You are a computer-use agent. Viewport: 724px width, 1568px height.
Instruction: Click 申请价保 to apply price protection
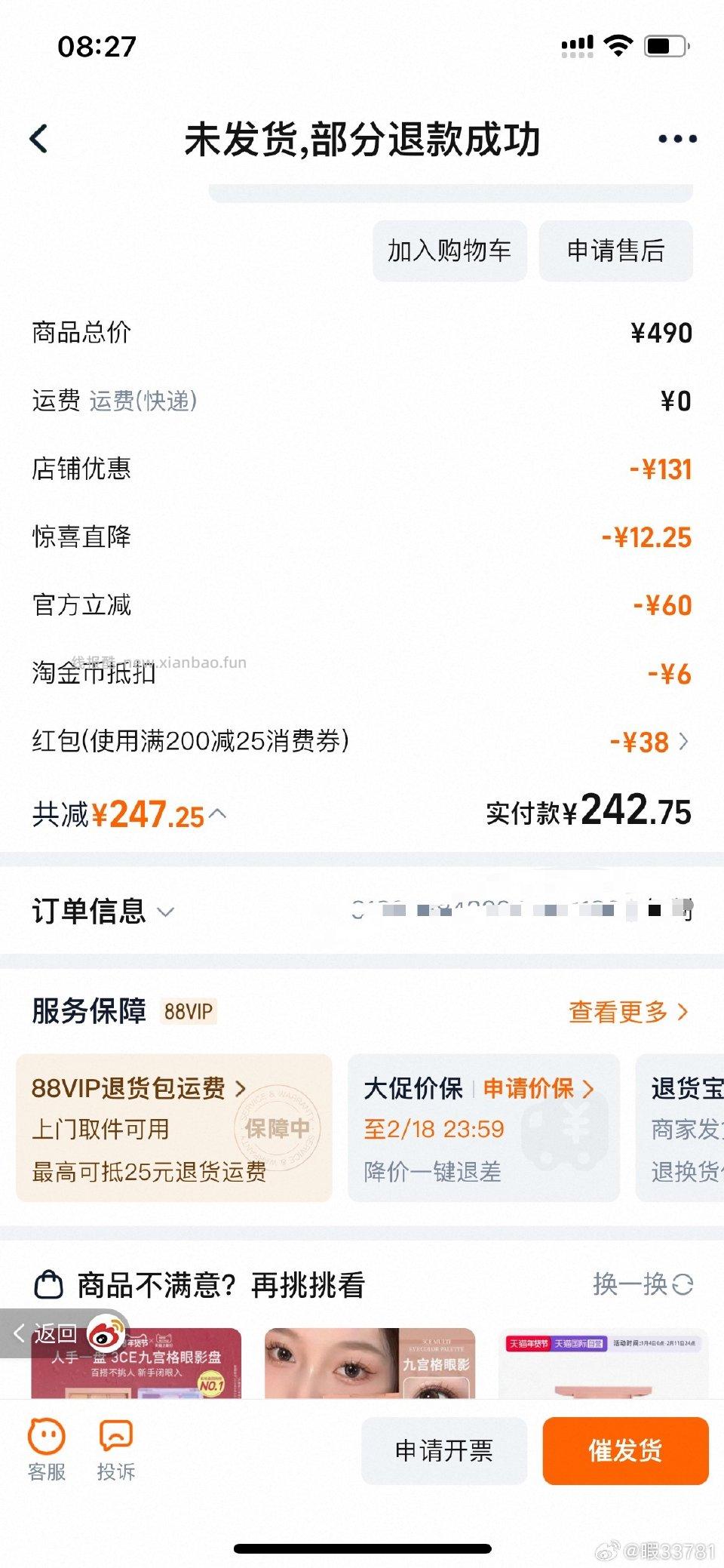pos(527,1087)
